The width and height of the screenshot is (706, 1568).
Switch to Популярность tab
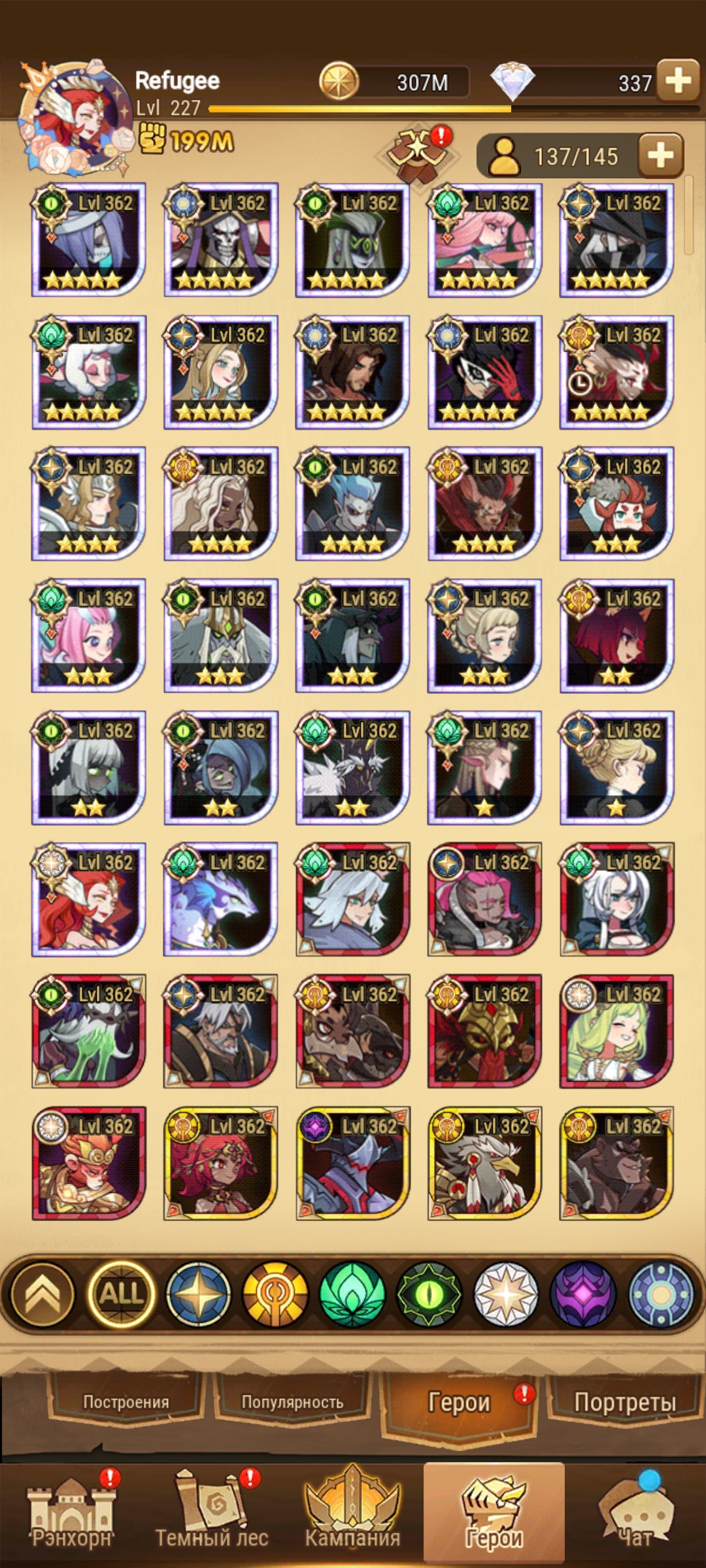292,1401
